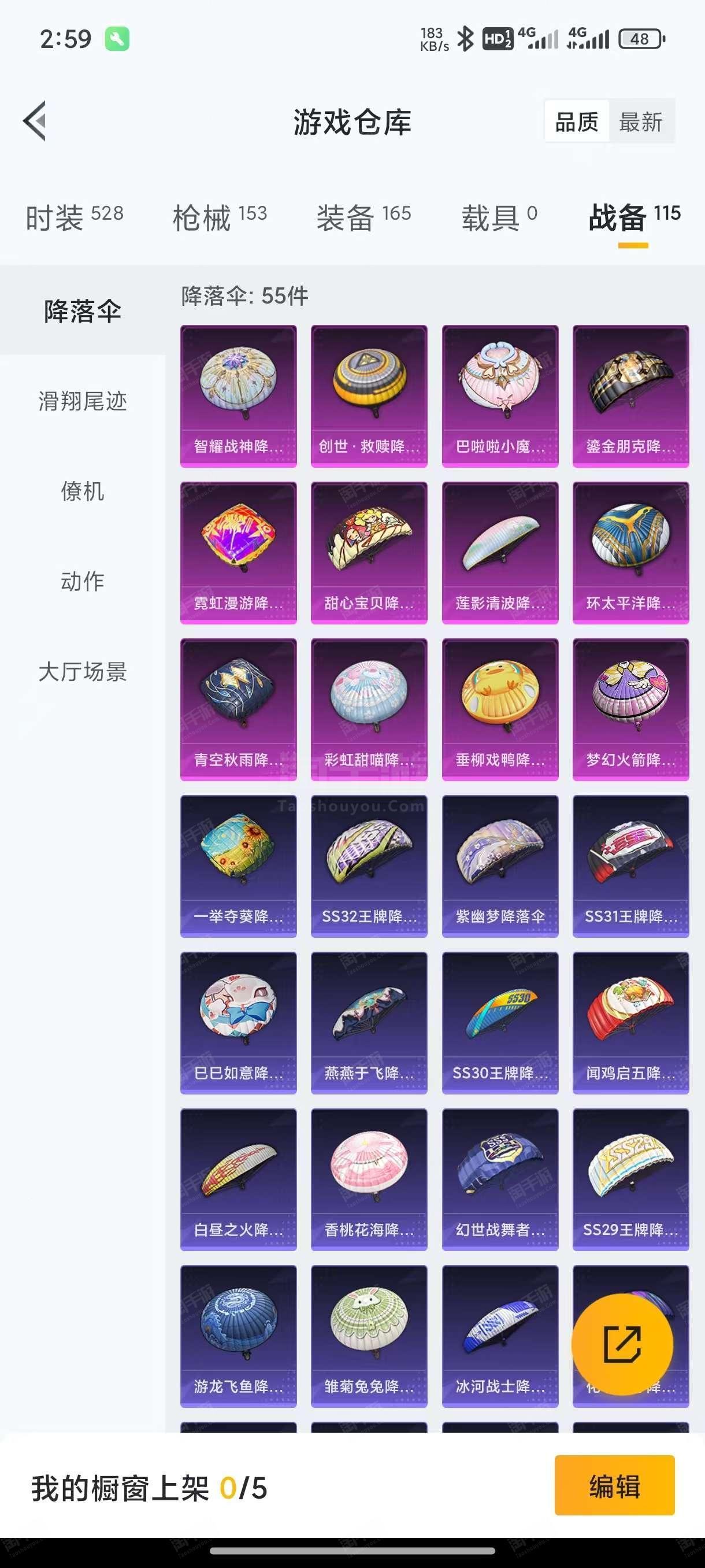Select 滑翔尾迹 in the side menu

pyautogui.click(x=83, y=401)
